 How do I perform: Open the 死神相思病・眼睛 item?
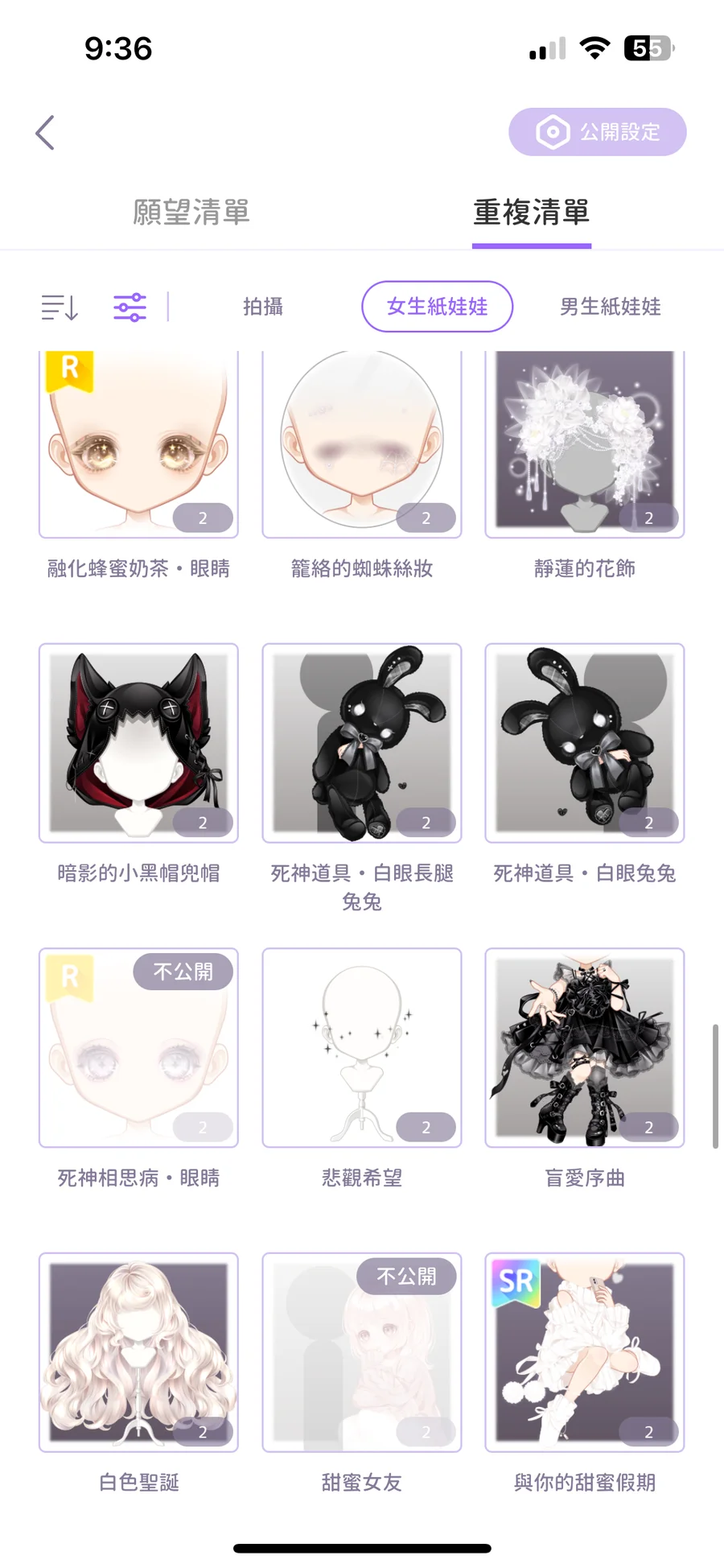pos(138,1047)
